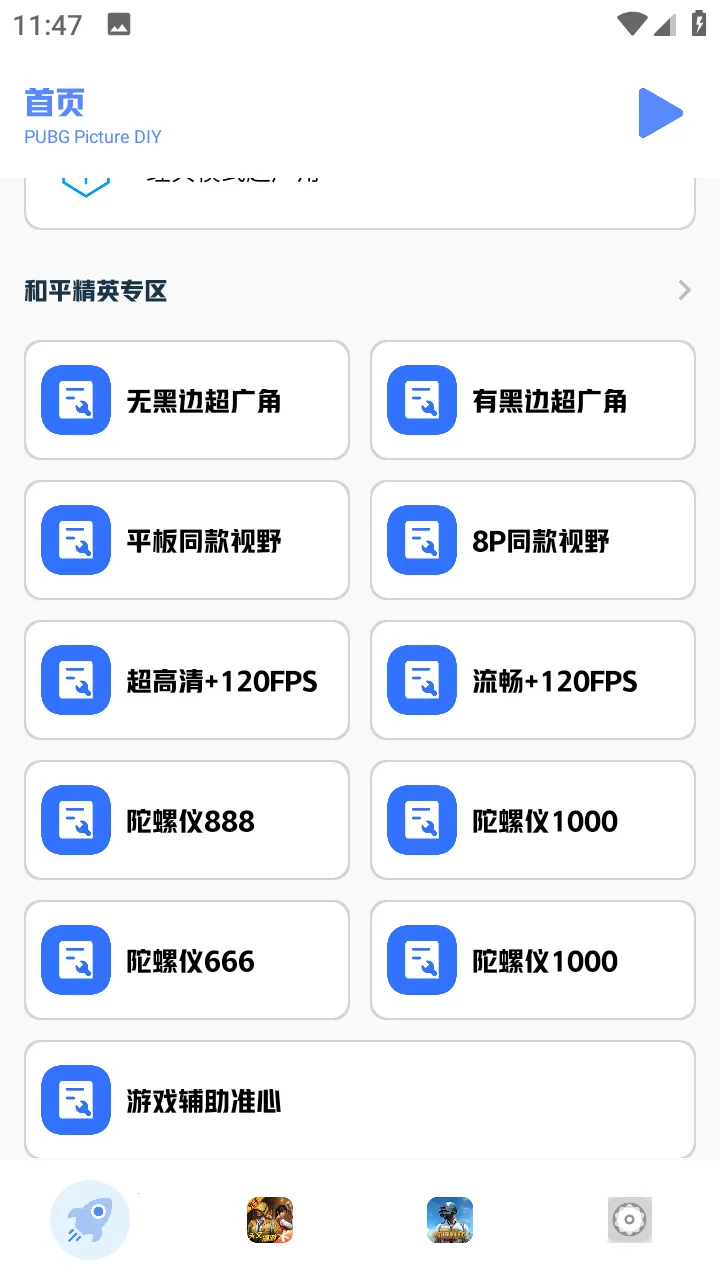Select the 游戏辅助准心 tool icon
The image size is (720, 1280).
click(75, 1099)
